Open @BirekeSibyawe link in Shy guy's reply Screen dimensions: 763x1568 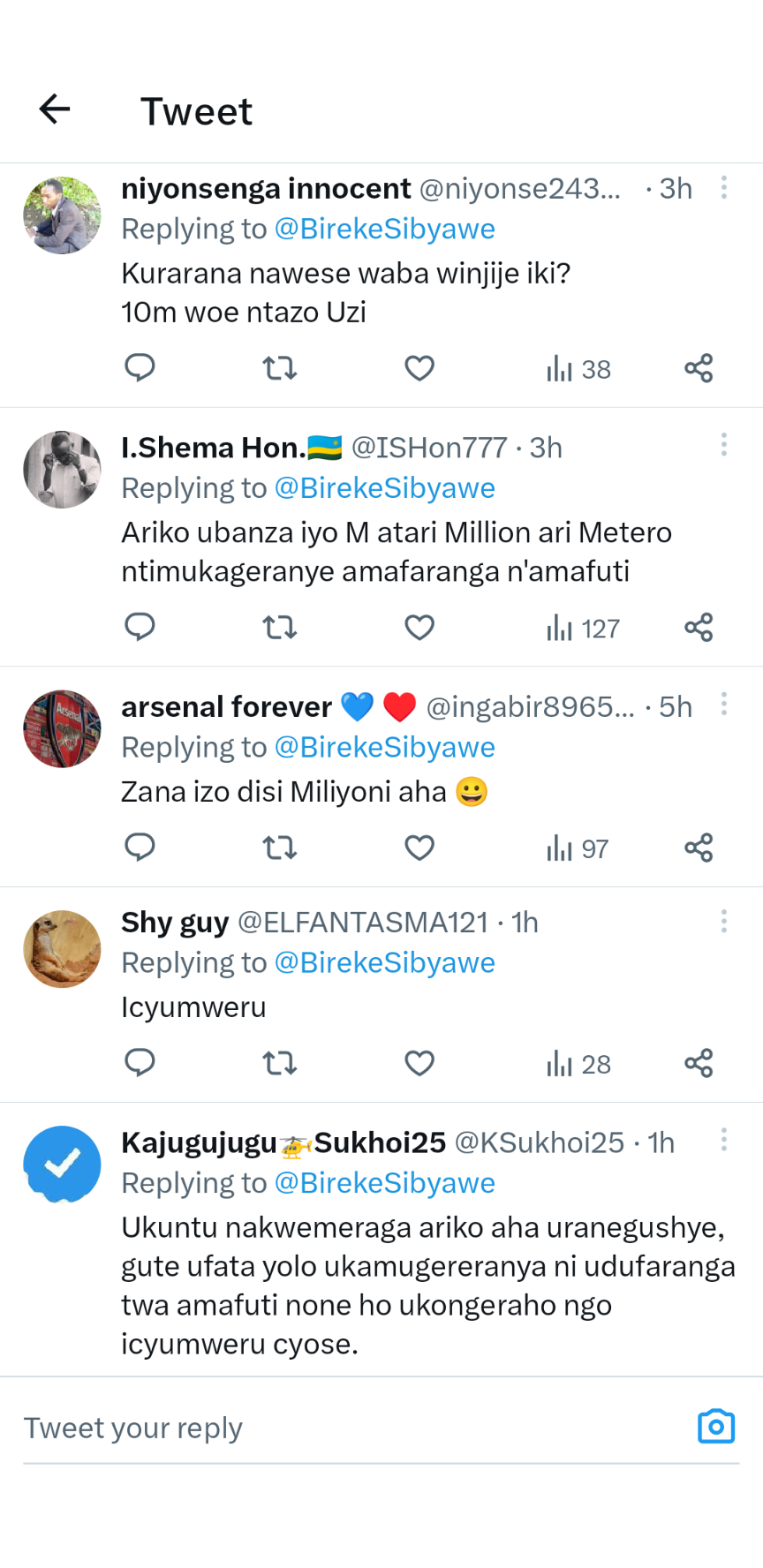tap(385, 962)
